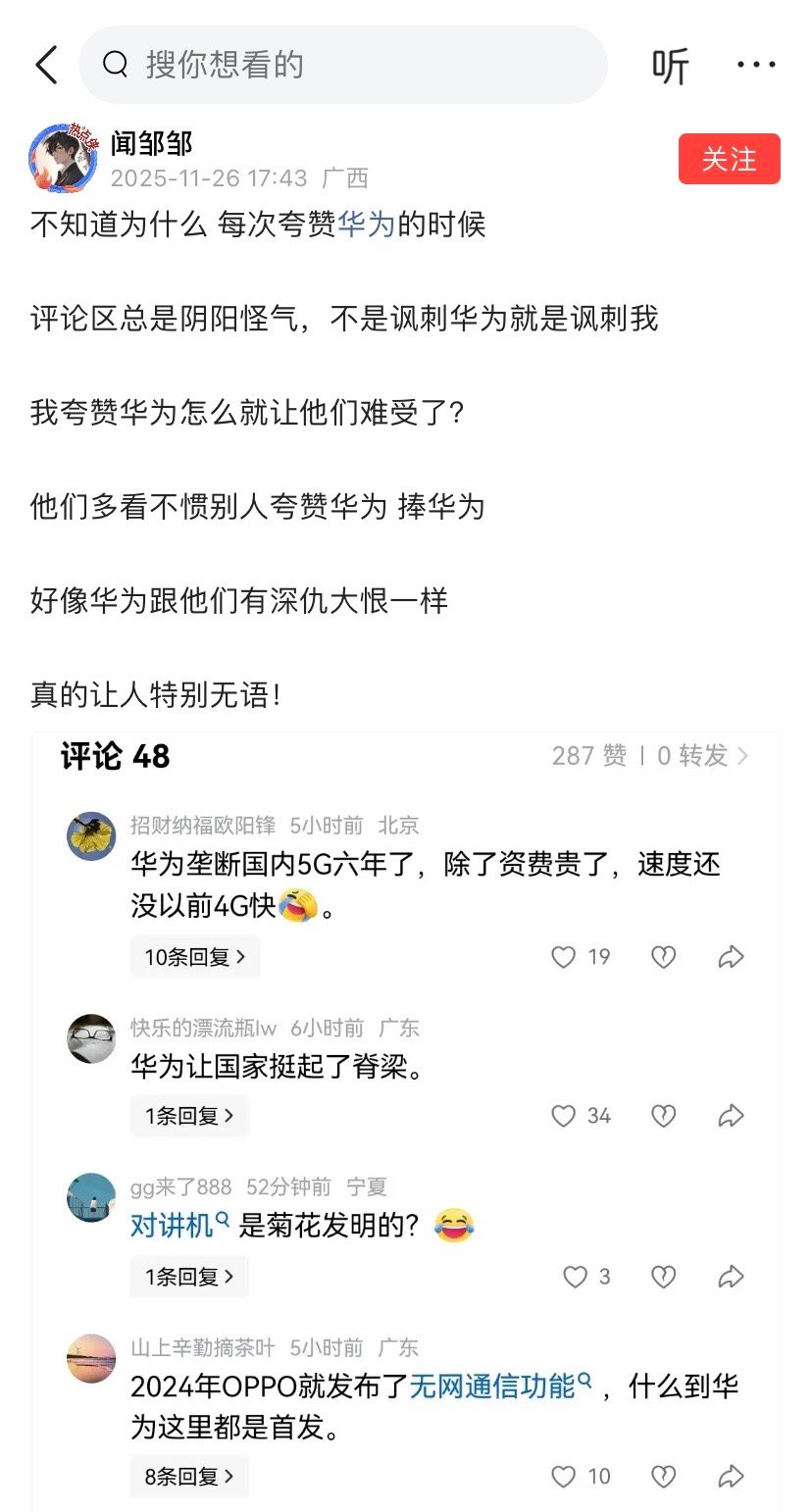Tap the 听 listen icon in header
812x1512 pixels.
(x=671, y=64)
